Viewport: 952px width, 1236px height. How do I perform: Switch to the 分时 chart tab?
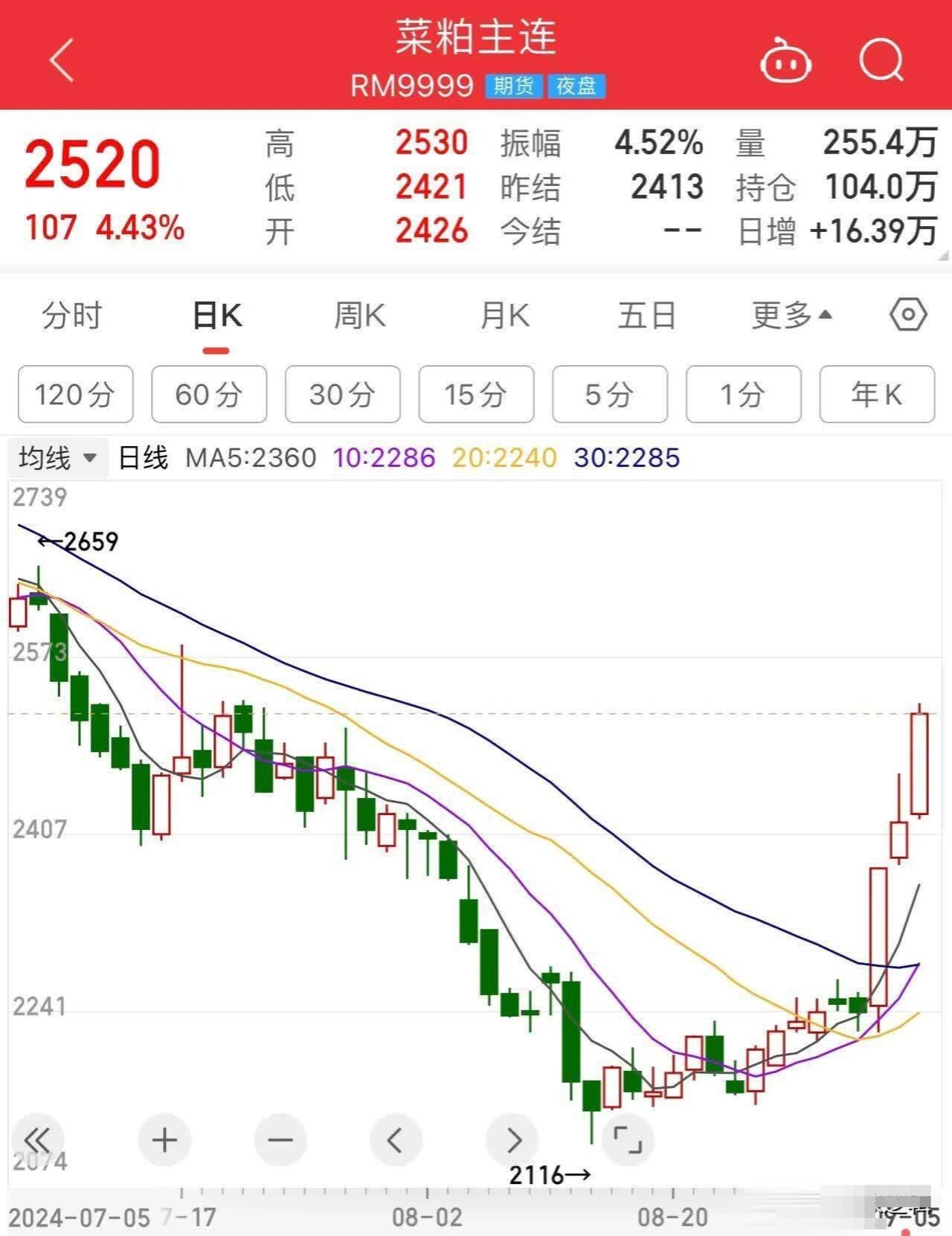click(71, 315)
